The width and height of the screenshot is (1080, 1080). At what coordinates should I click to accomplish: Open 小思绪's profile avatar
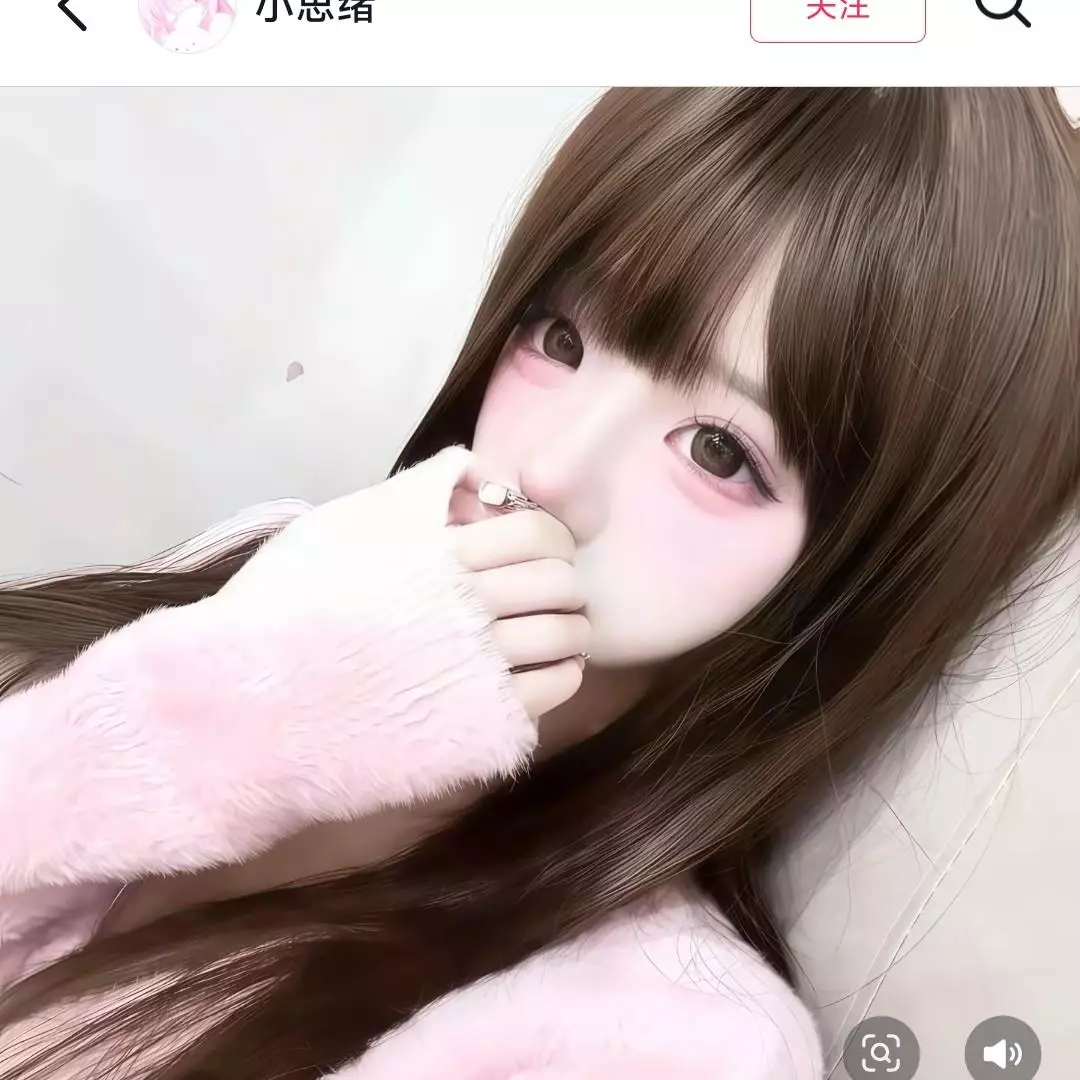coord(186,18)
